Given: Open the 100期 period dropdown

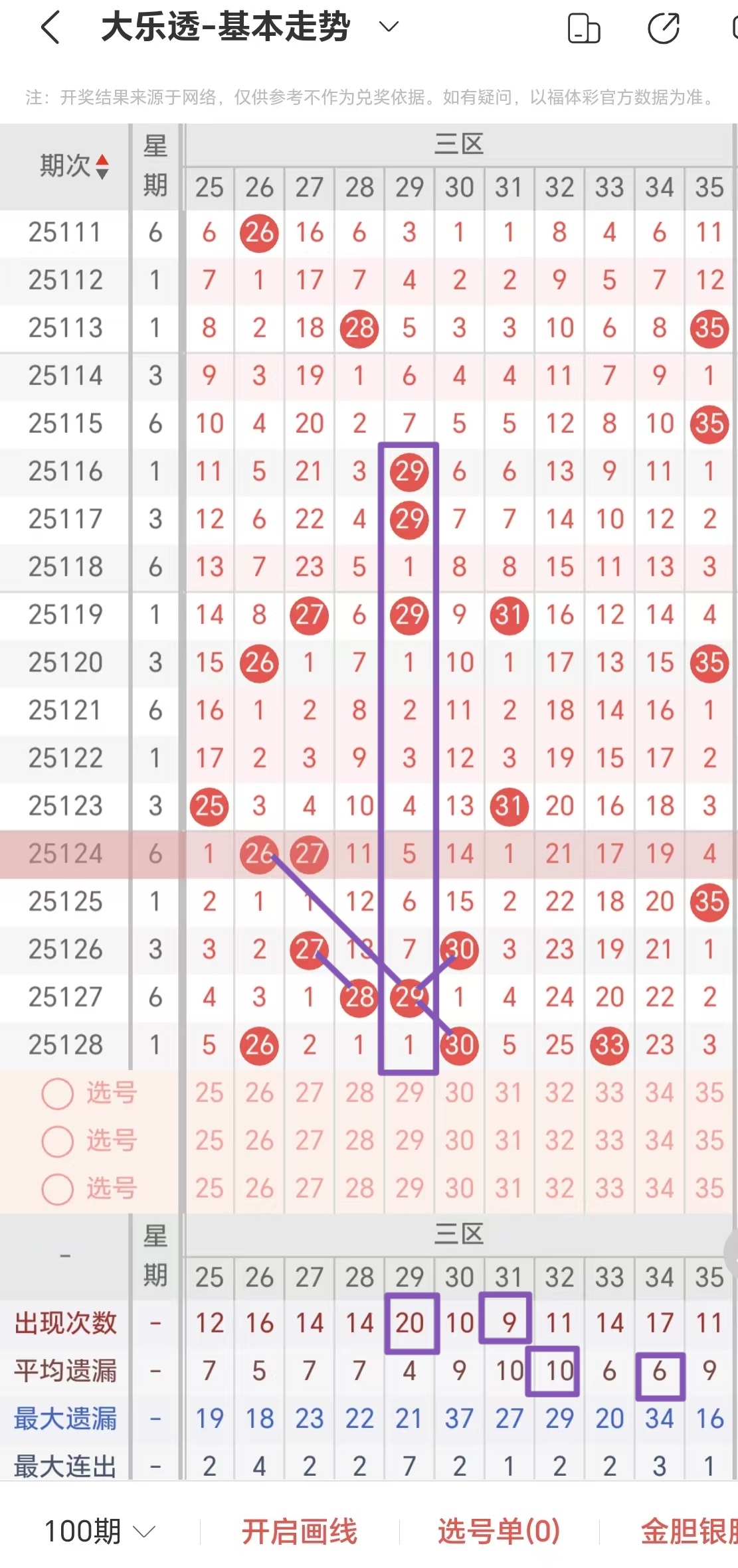Looking at the screenshot, I should click(x=100, y=1531).
